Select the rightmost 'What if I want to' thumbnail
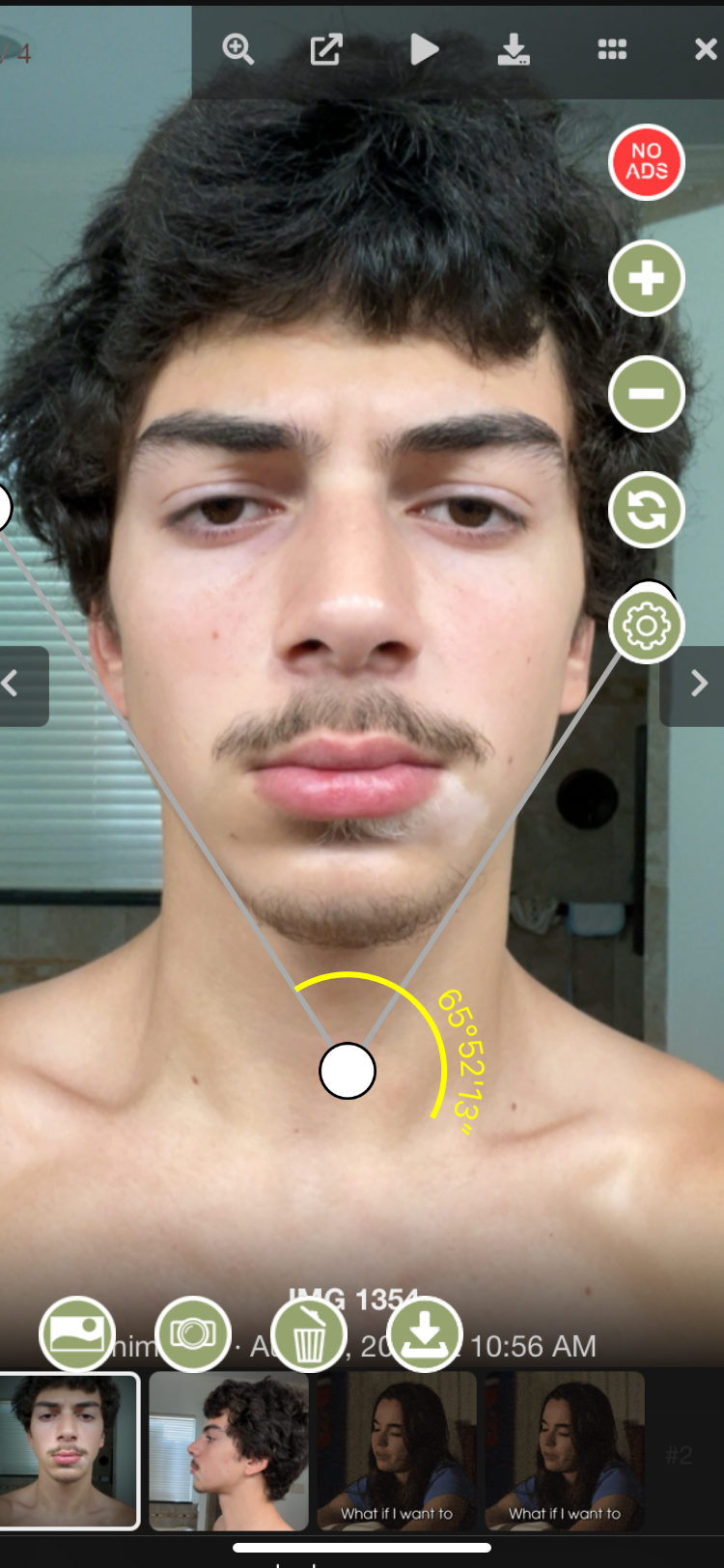Viewport: 724px width, 1568px height. [565, 1451]
